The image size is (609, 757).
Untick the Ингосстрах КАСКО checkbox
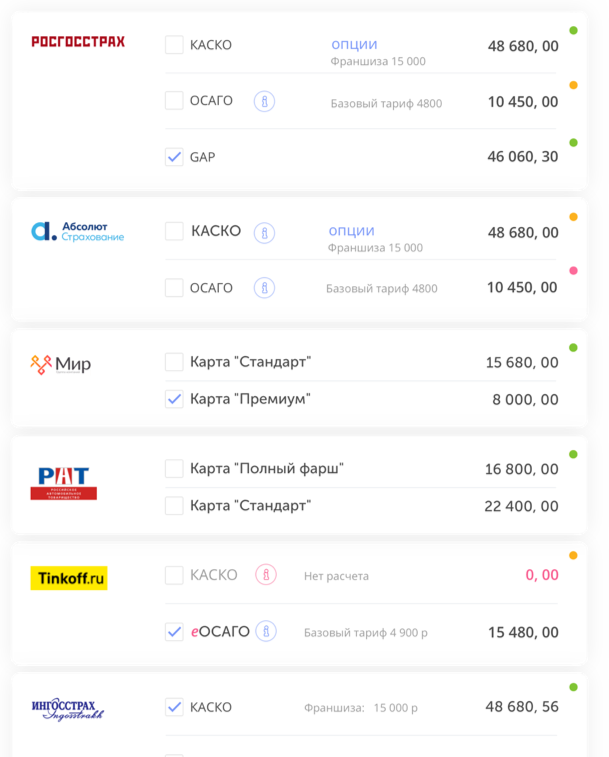174,707
